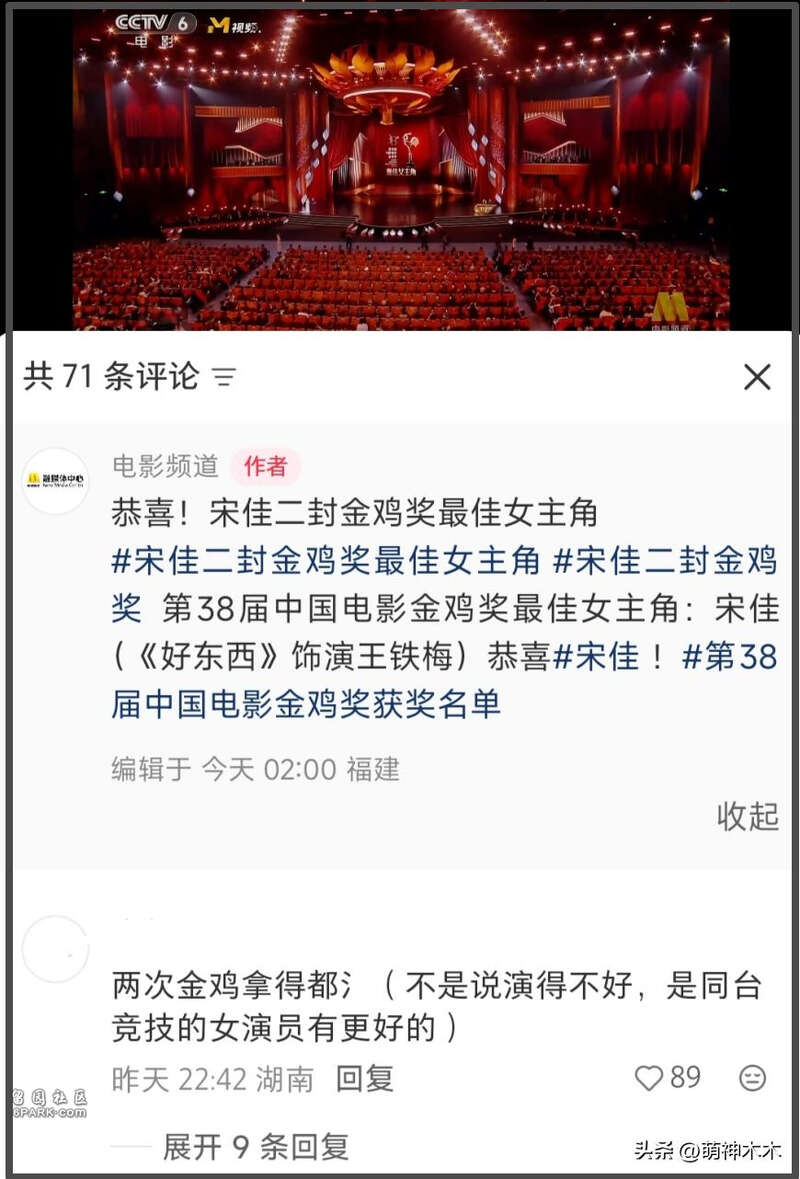Like the comment with 89 likes
This screenshot has height=1179, width=800.
click(x=650, y=1078)
